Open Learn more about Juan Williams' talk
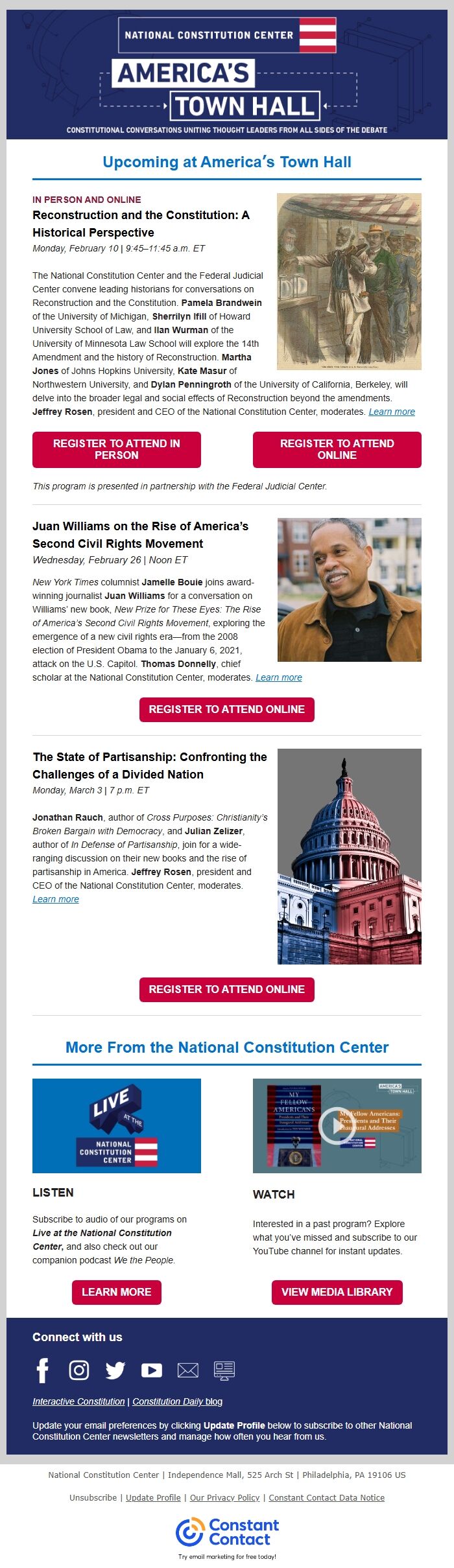Viewport: 454px width, 1568px height. (x=279, y=677)
